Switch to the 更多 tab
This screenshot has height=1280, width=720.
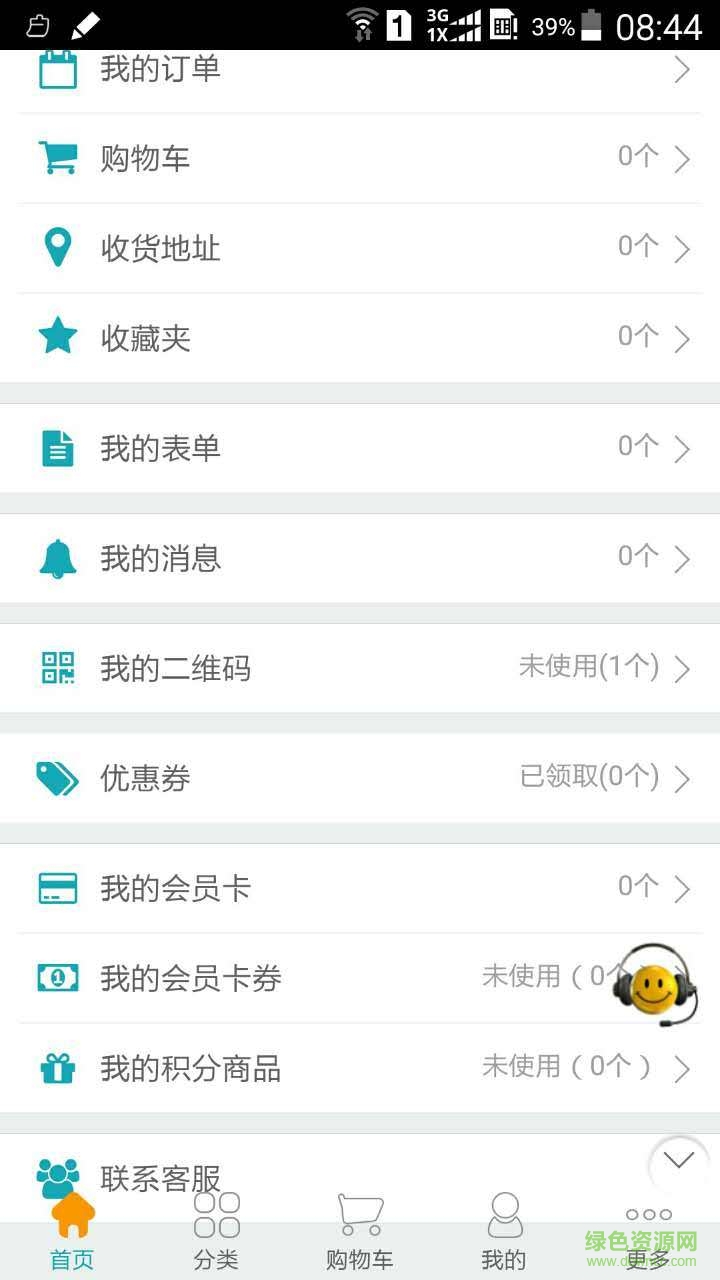tap(648, 1230)
